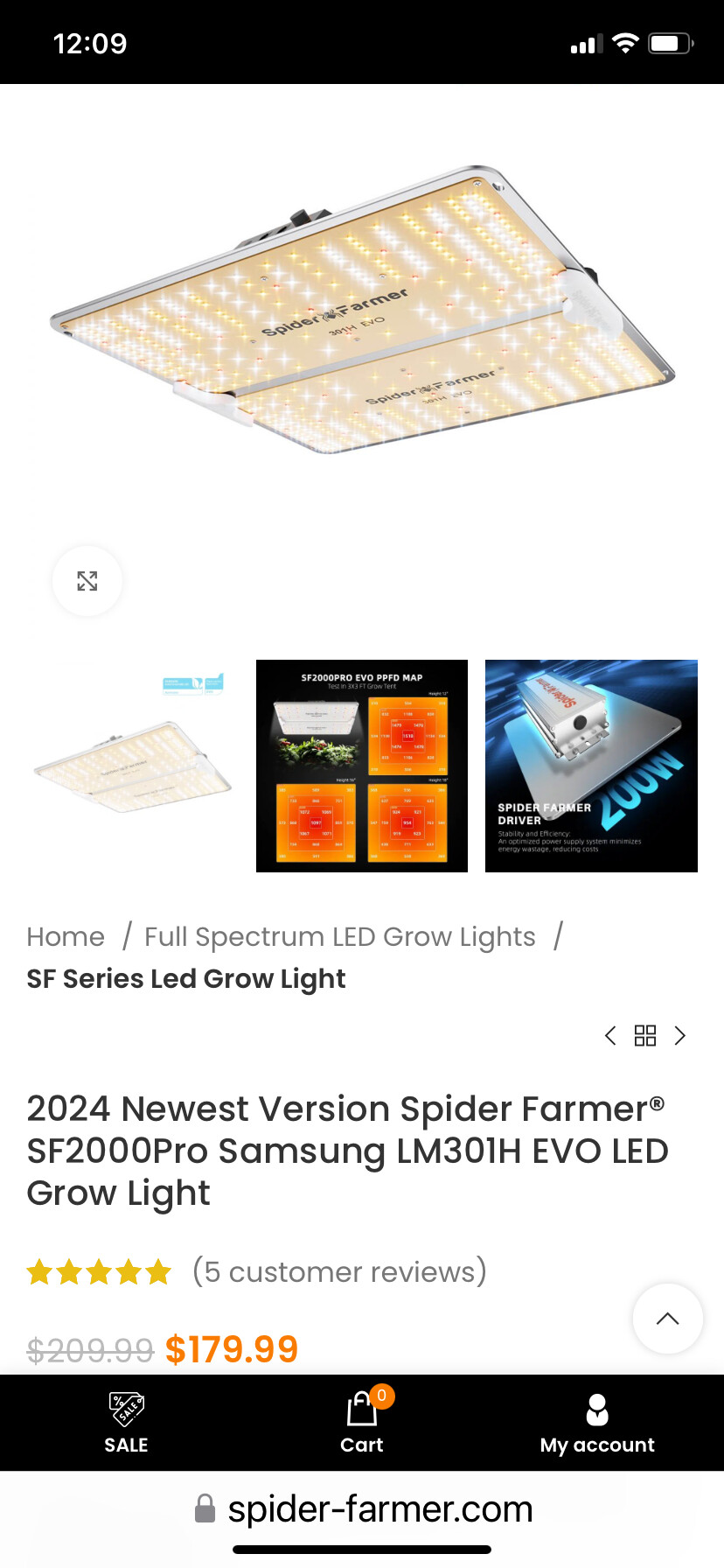This screenshot has height=1568, width=724.
Task: Open the SALE tab
Action: click(x=126, y=1423)
